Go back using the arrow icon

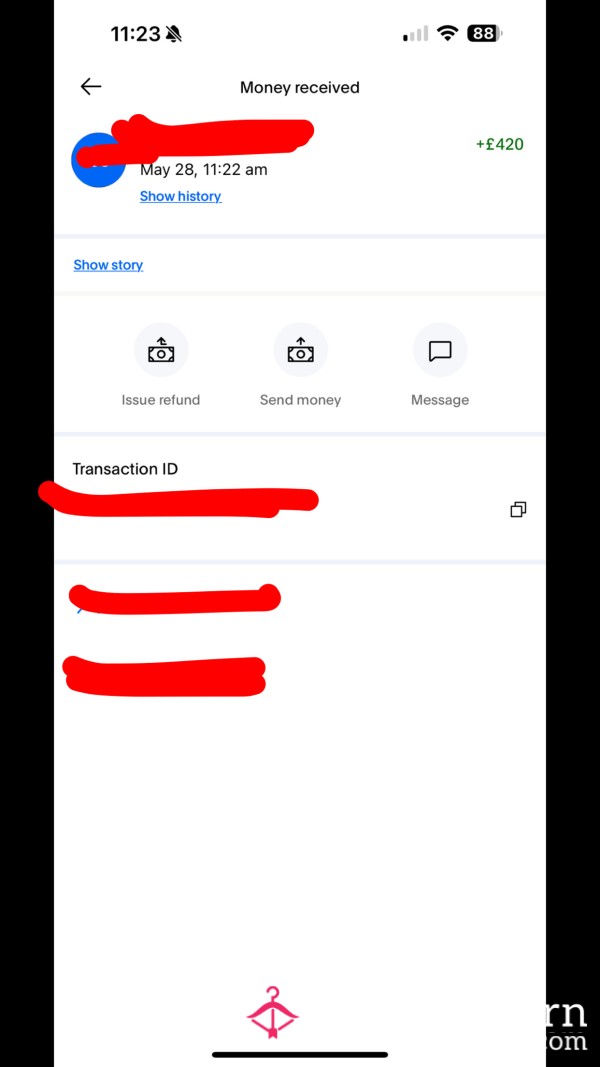pos(90,86)
